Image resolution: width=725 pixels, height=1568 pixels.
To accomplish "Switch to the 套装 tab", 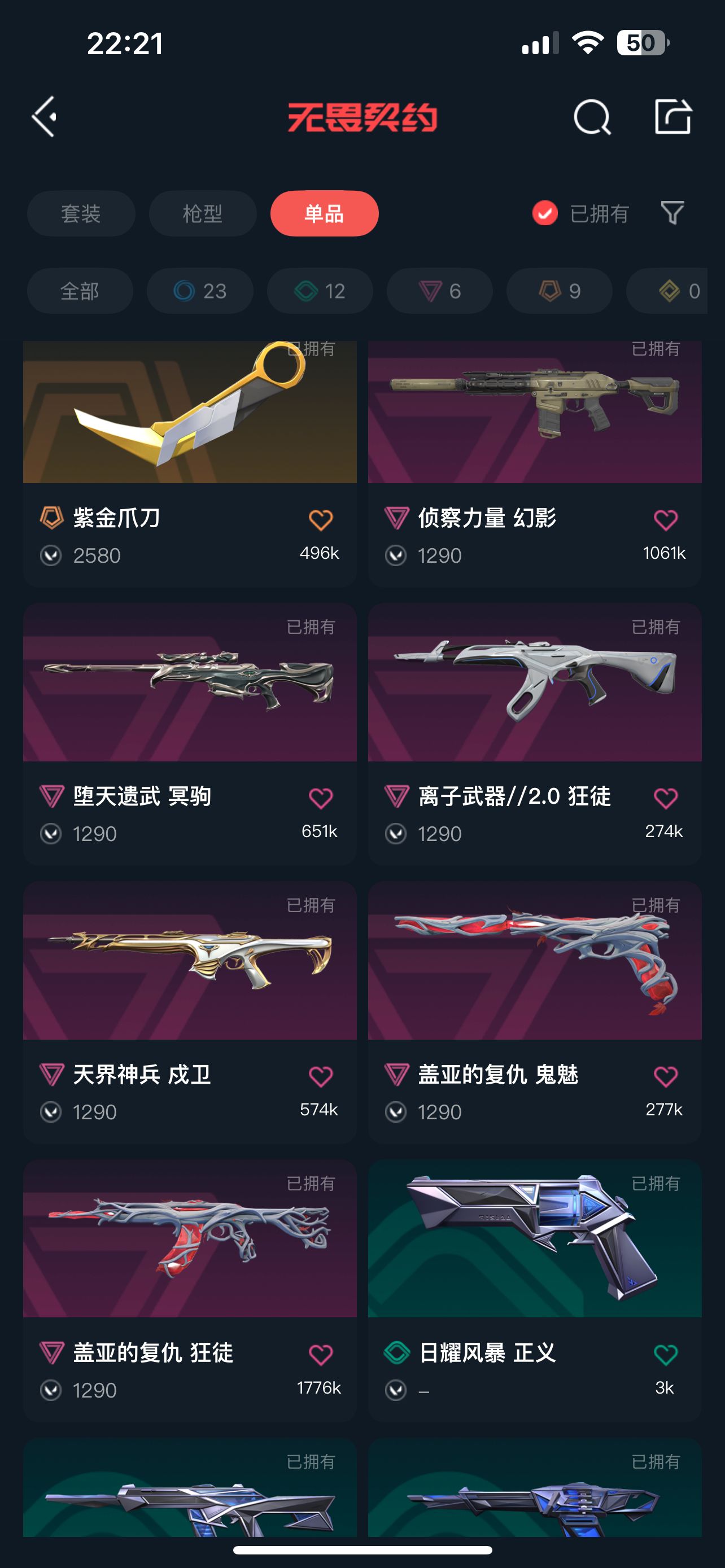I will (x=81, y=214).
